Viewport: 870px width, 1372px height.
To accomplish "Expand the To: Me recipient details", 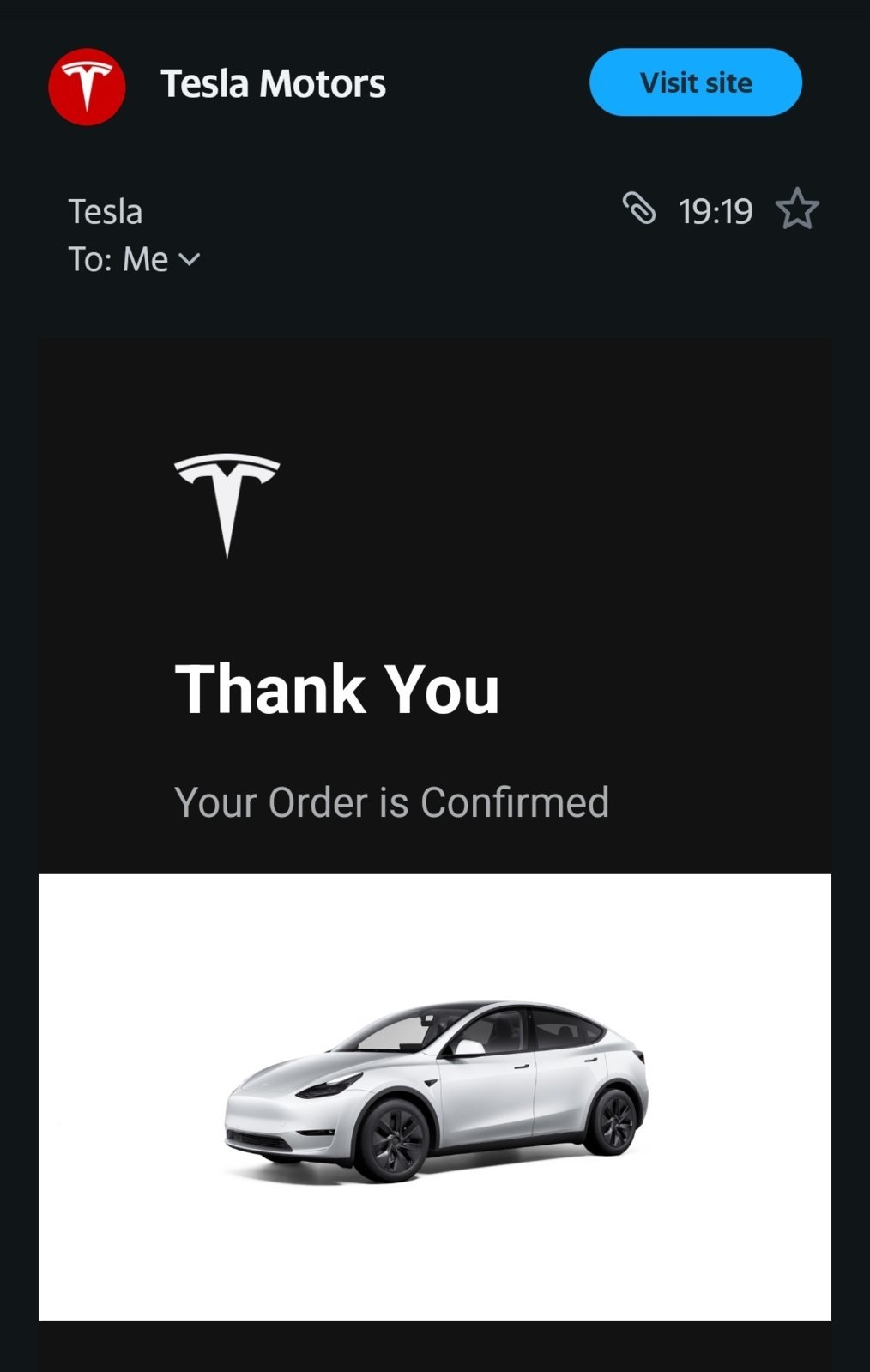I will pyautogui.click(x=190, y=259).
